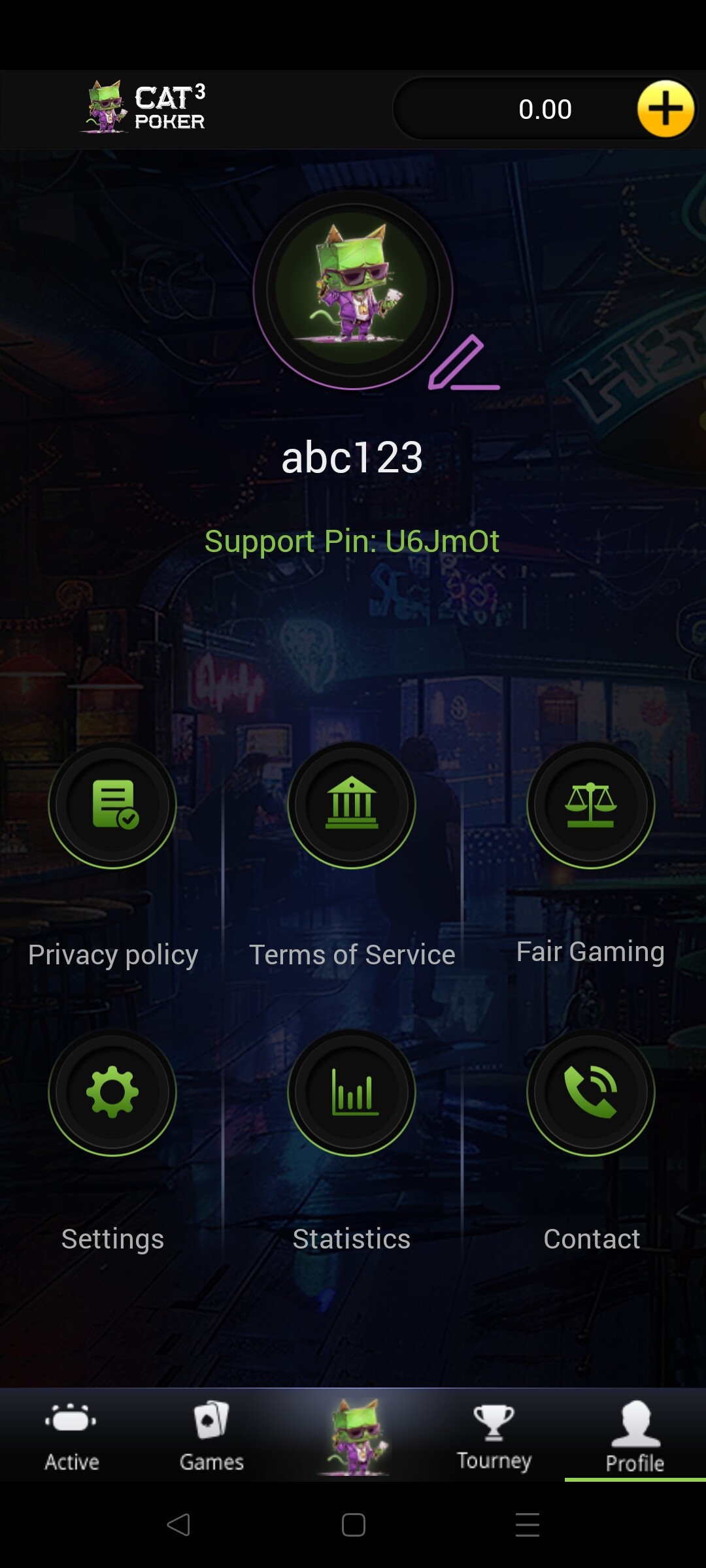This screenshot has height=1568, width=706.
Task: View Statistics
Action: (352, 1092)
